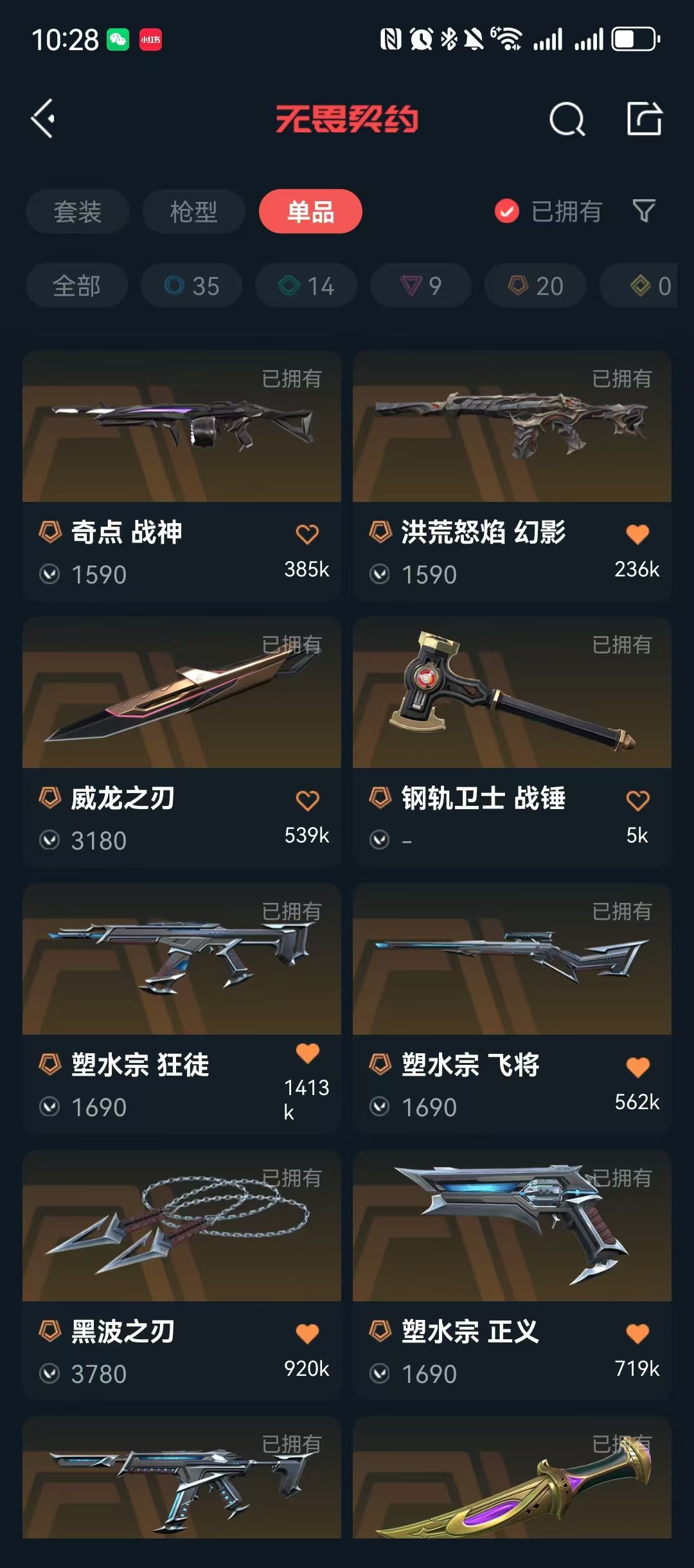Open the 钢轨卫士 战锤 card
Image resolution: width=694 pixels, height=1568 pixels.
(512, 742)
